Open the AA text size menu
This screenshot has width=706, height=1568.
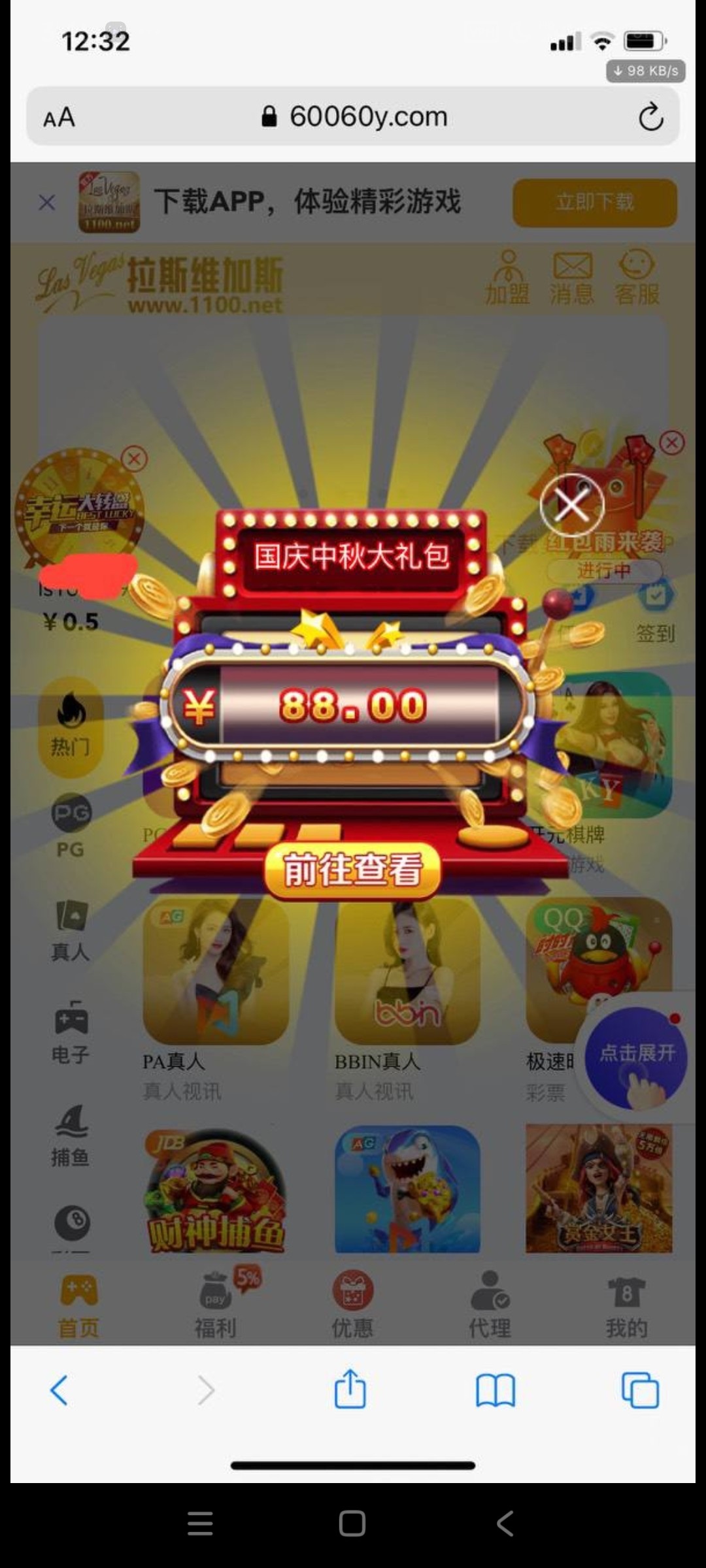(x=59, y=118)
